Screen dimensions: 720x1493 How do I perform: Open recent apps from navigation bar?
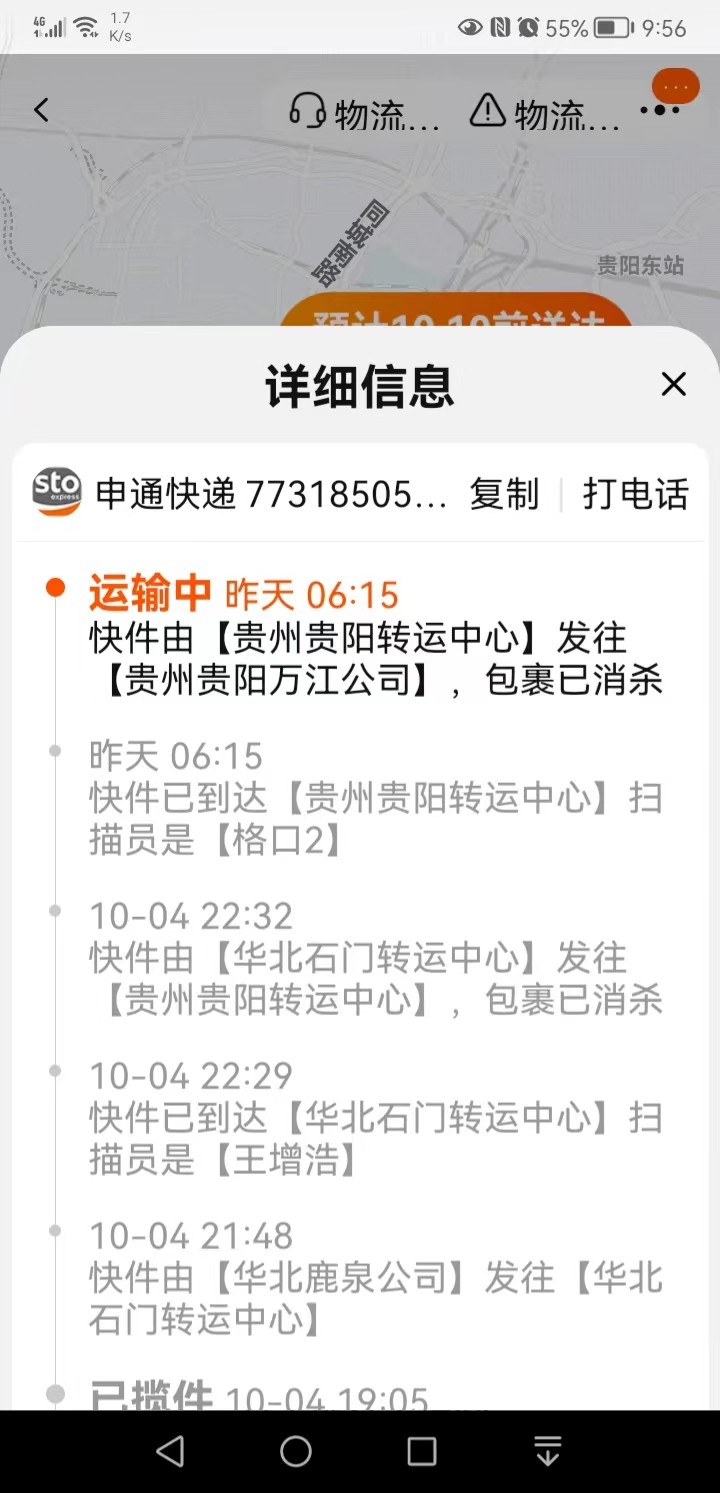tap(421, 1451)
